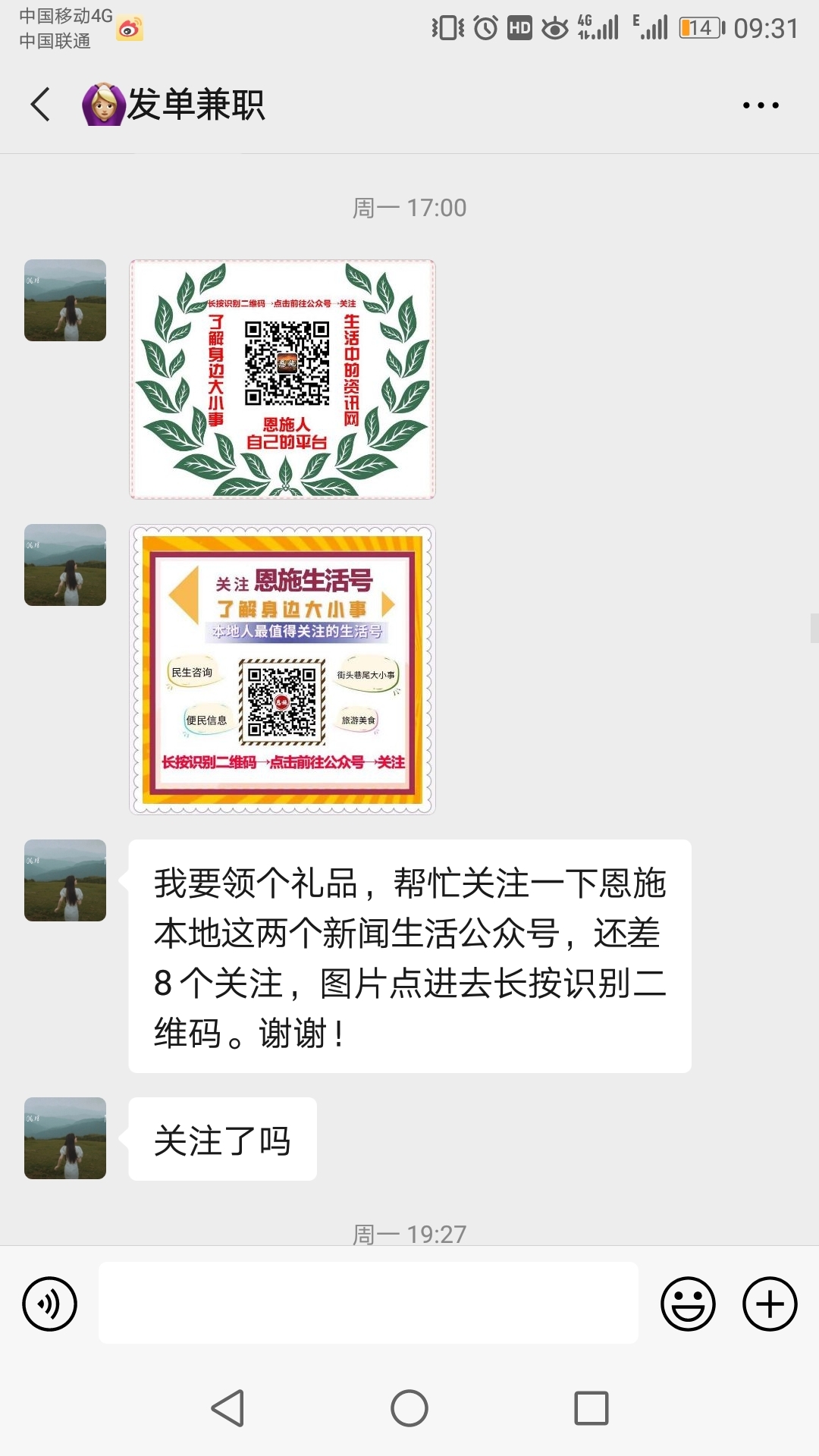Switch to voice message input
The height and width of the screenshot is (1456, 819).
tap(50, 1304)
